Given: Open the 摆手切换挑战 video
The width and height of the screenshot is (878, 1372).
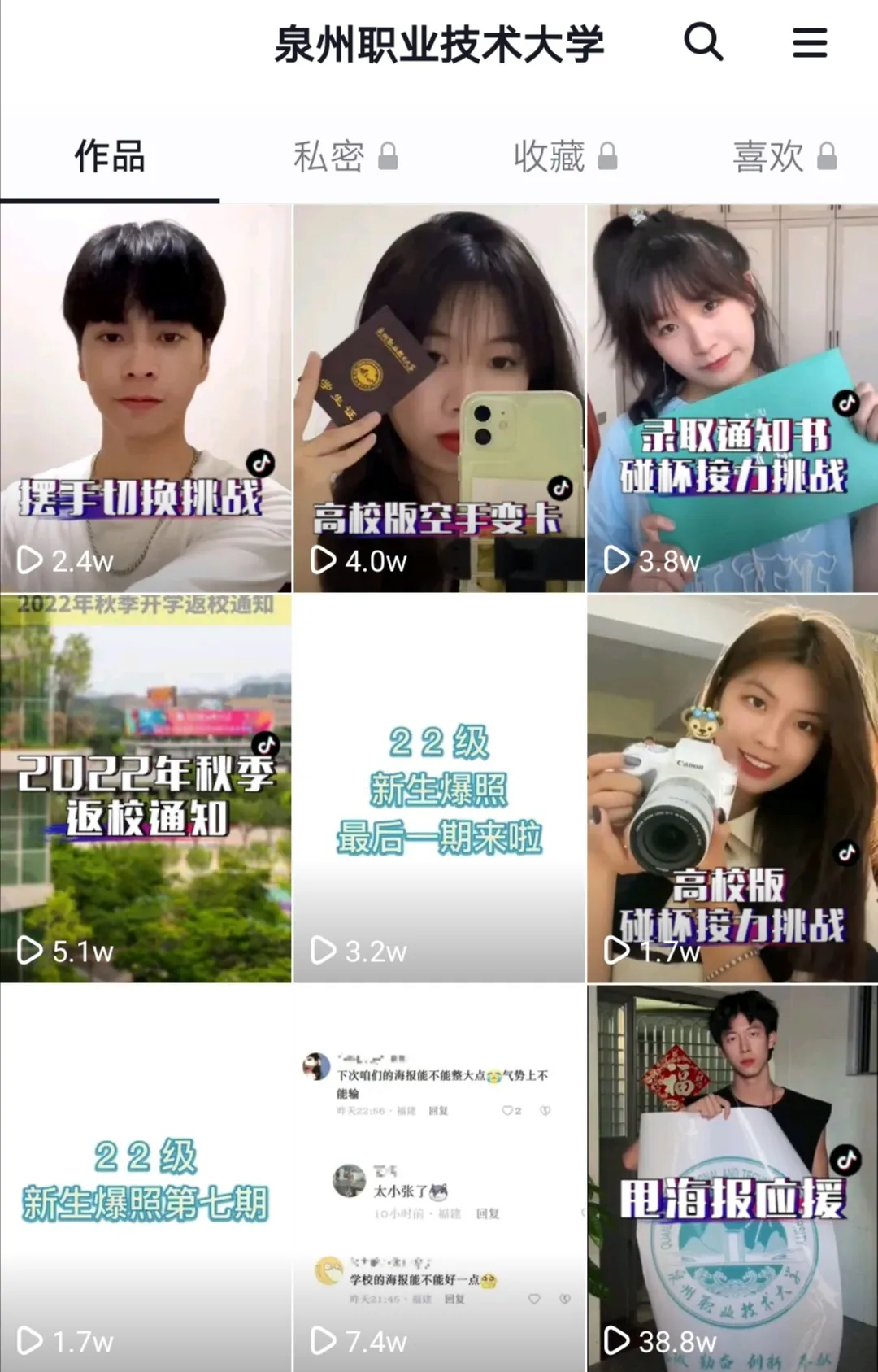Looking at the screenshot, I should coord(146,399).
